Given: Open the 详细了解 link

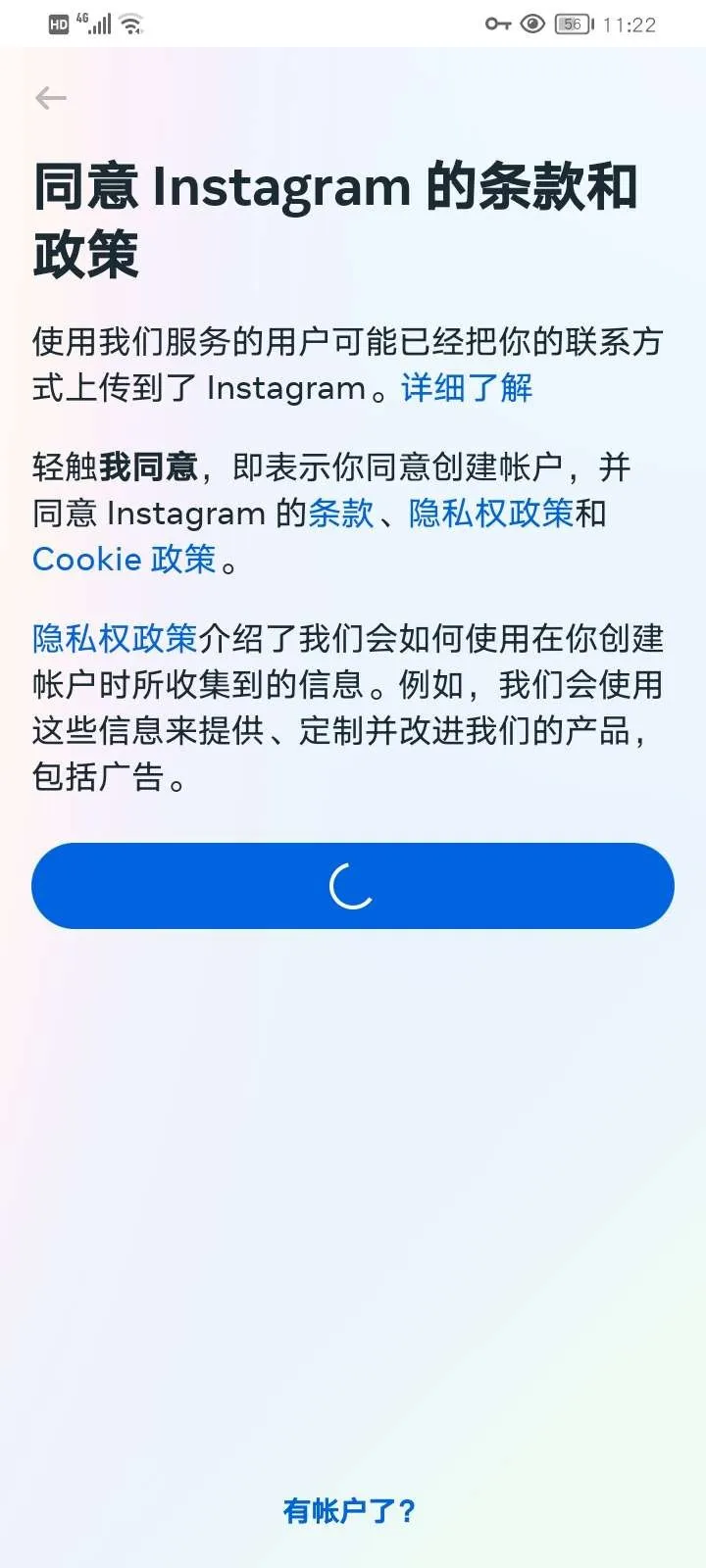Looking at the screenshot, I should click(467, 388).
